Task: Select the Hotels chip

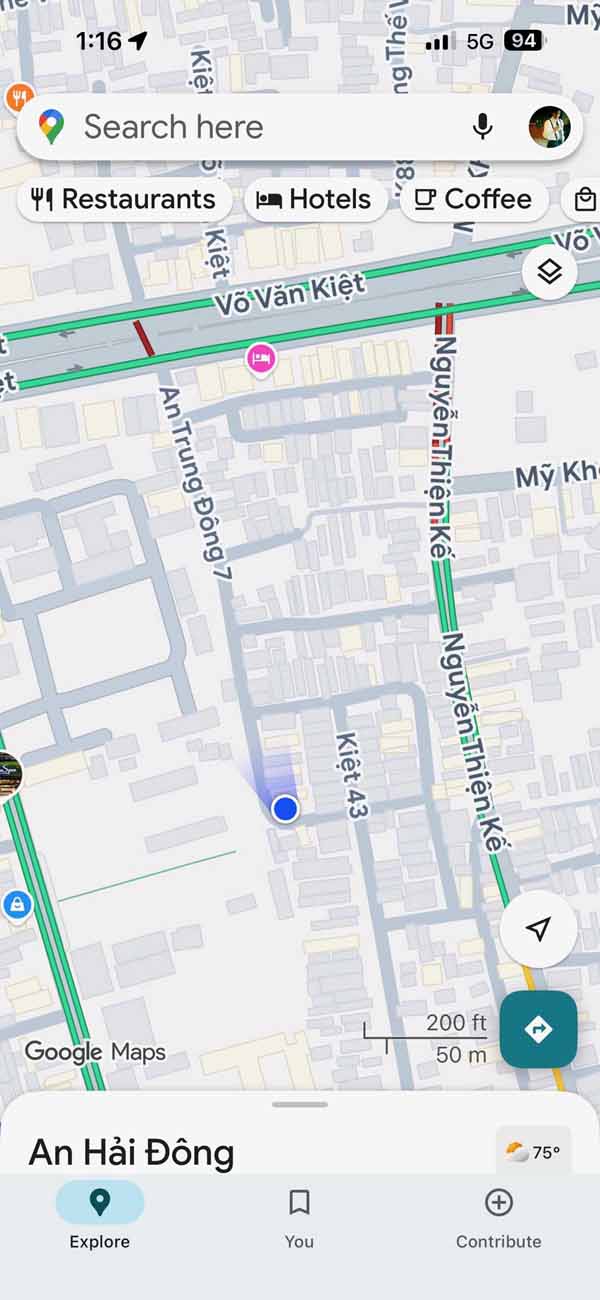Action: point(315,199)
